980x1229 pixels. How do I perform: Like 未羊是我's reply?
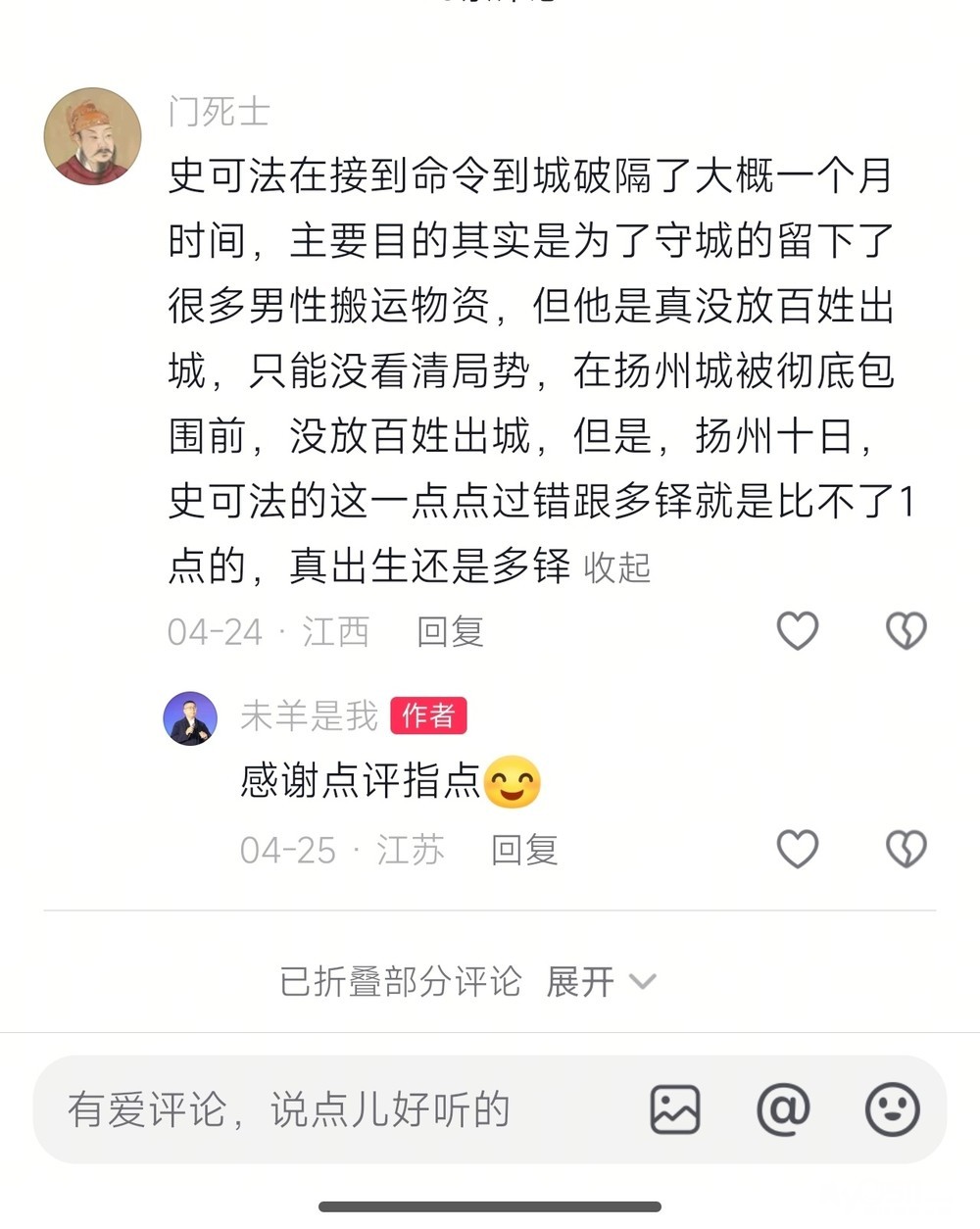(797, 849)
